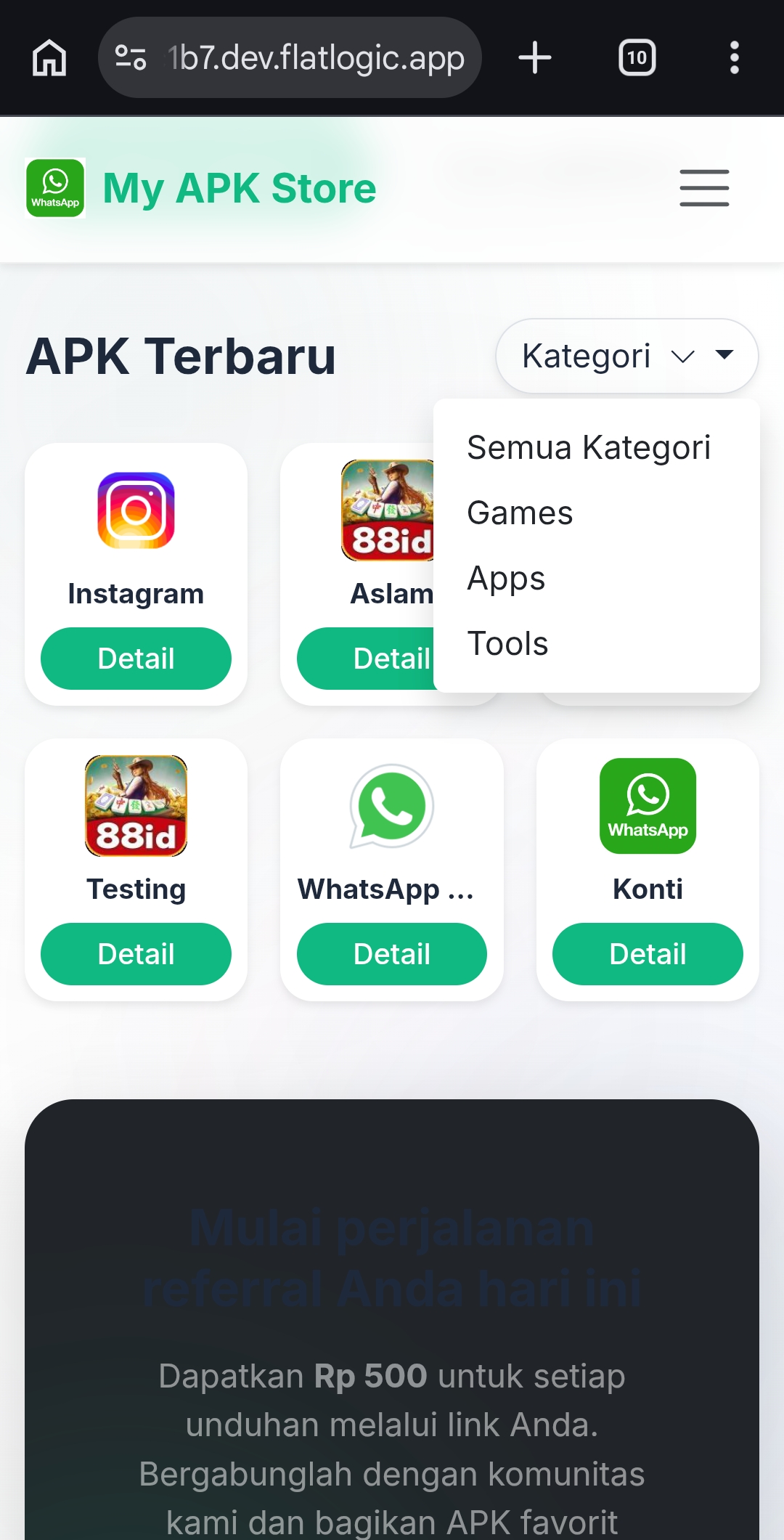Screen dimensions: 784x1540
Task: Select Semua Kategori option
Action: point(588,447)
